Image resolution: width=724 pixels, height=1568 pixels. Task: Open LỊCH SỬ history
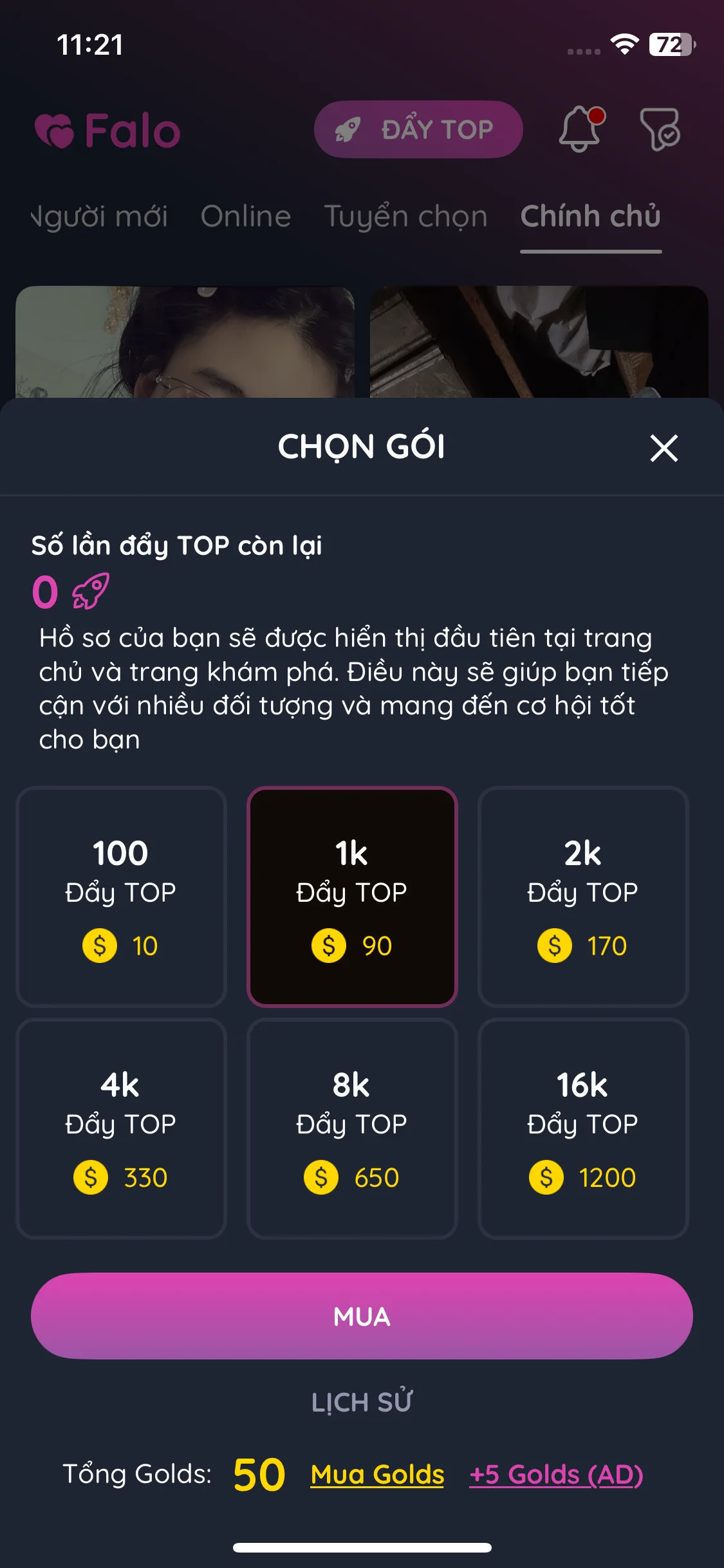tap(362, 1403)
